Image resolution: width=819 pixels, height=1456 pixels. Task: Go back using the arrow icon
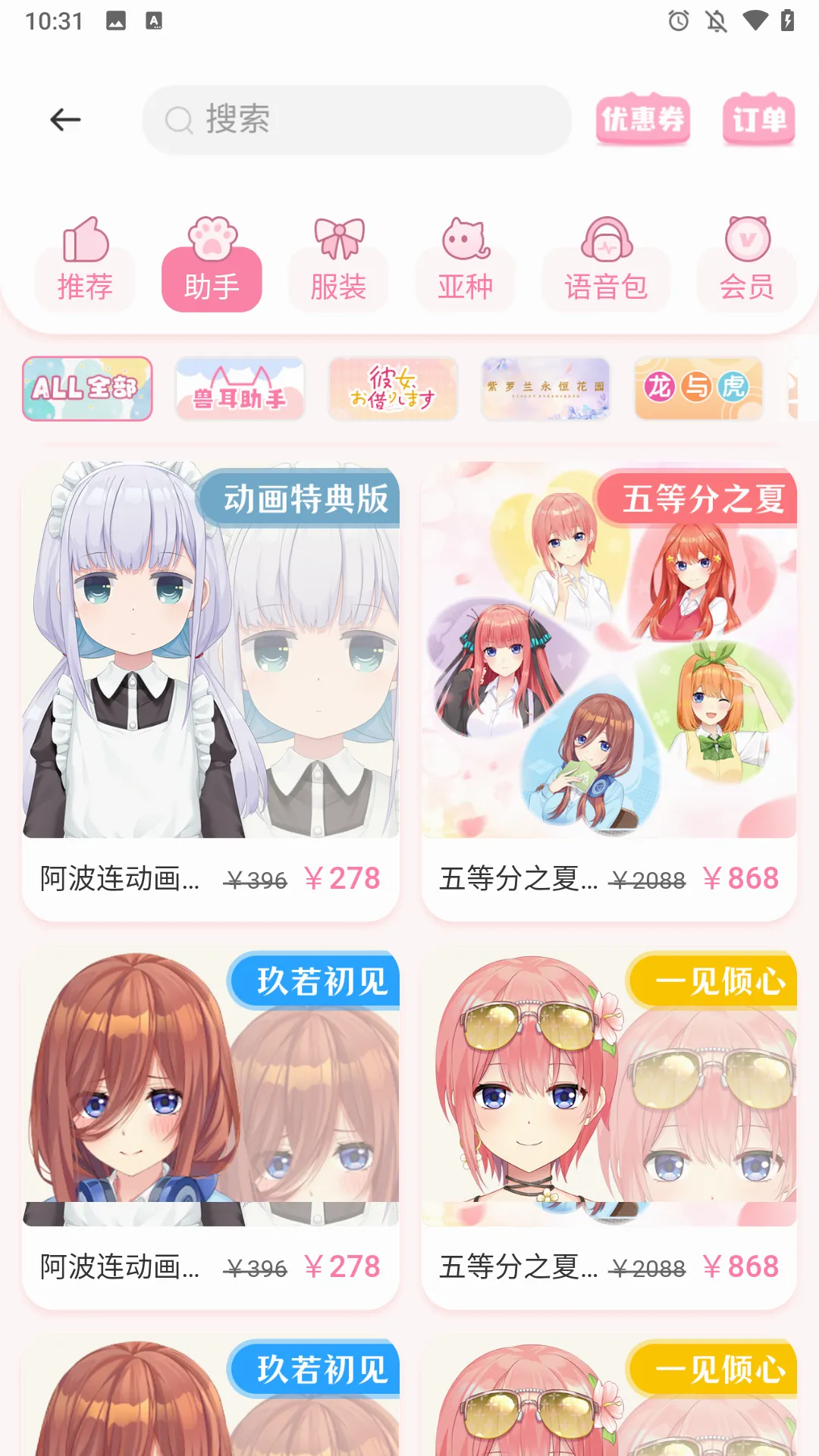click(65, 120)
